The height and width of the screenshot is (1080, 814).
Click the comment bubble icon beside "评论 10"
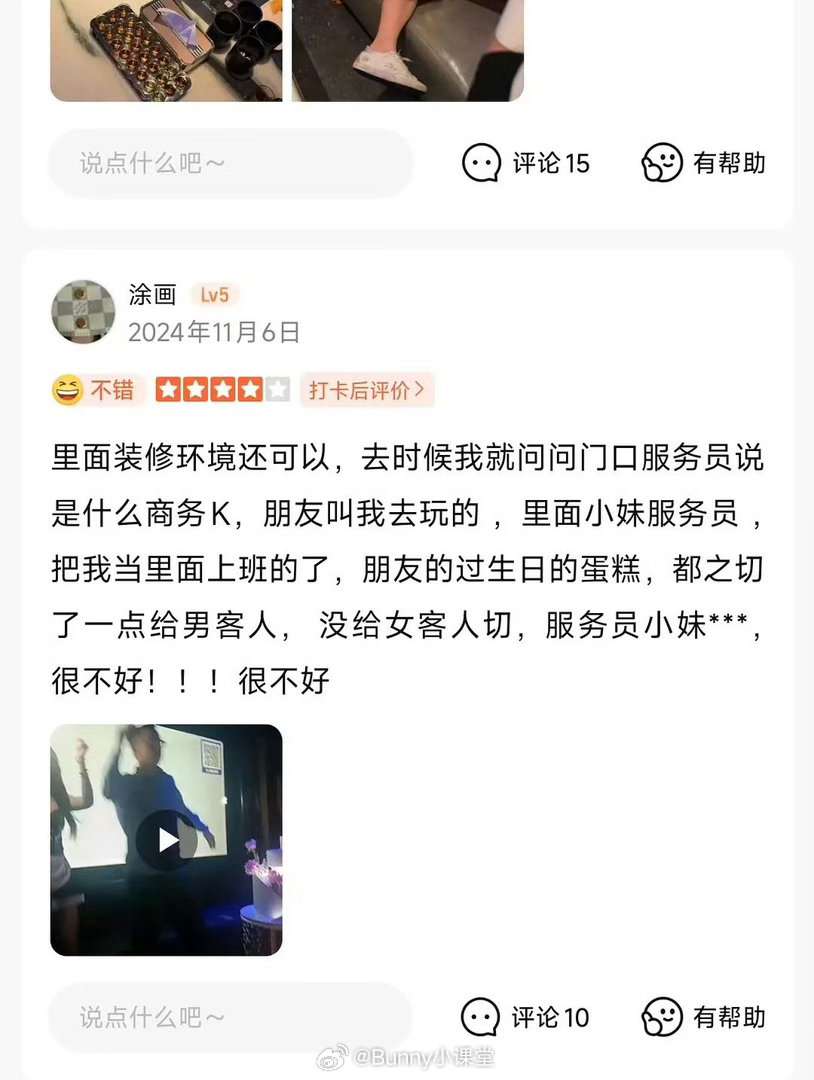[x=482, y=1017]
